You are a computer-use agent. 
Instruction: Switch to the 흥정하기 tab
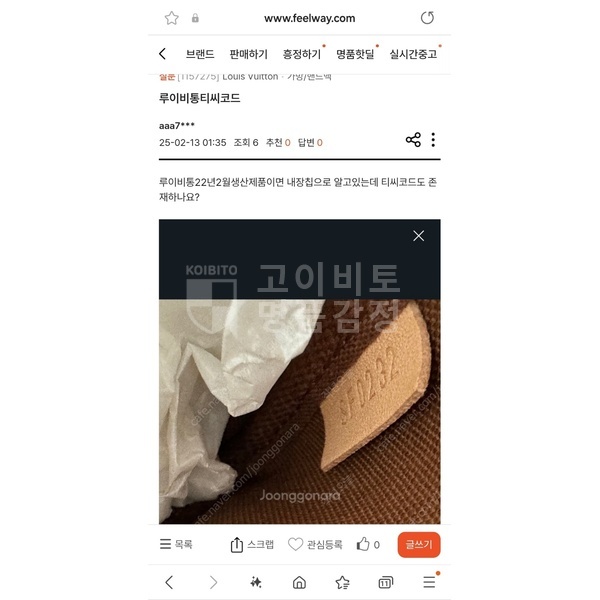pos(301,54)
